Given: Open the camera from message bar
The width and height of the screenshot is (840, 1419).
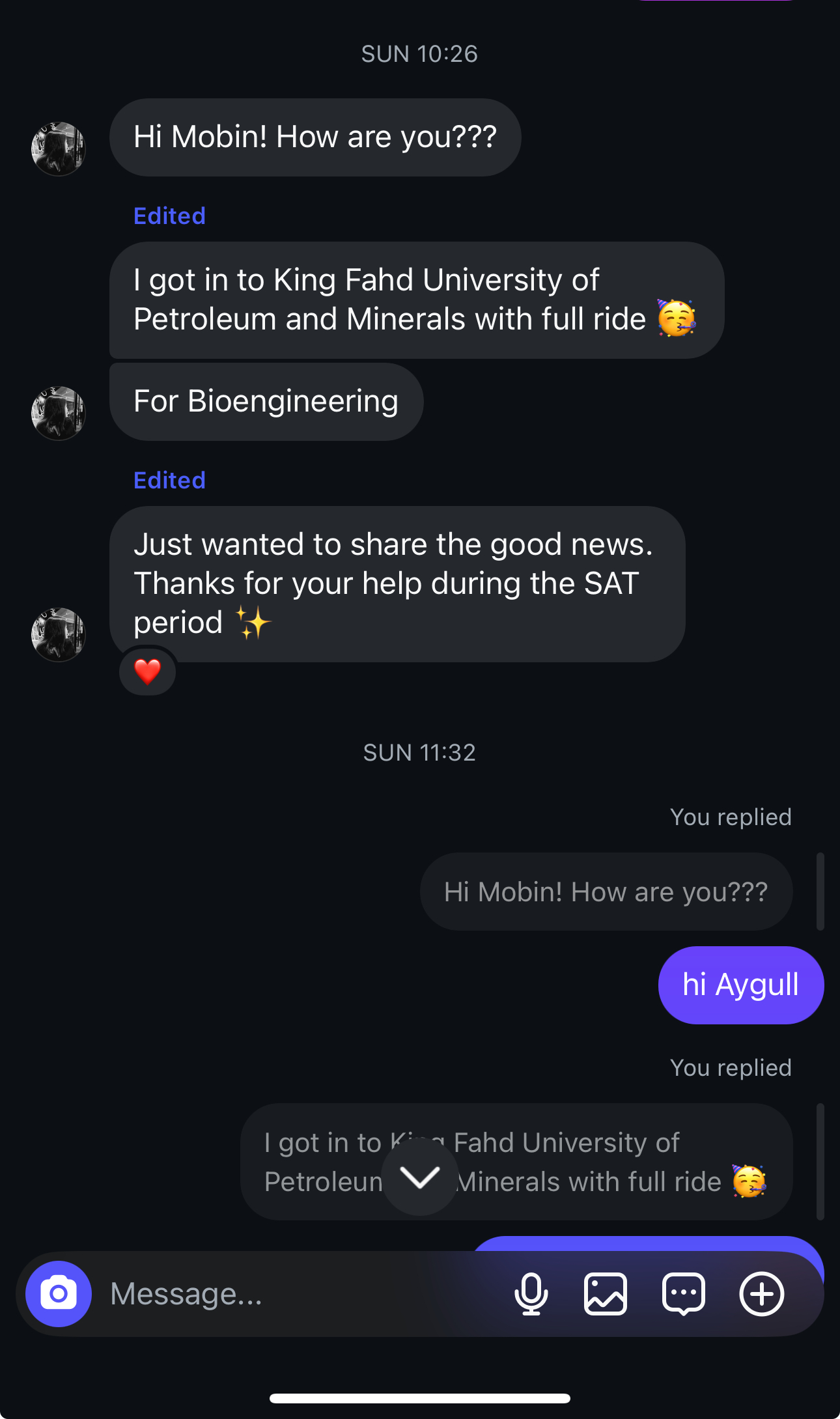Looking at the screenshot, I should tap(59, 1293).
